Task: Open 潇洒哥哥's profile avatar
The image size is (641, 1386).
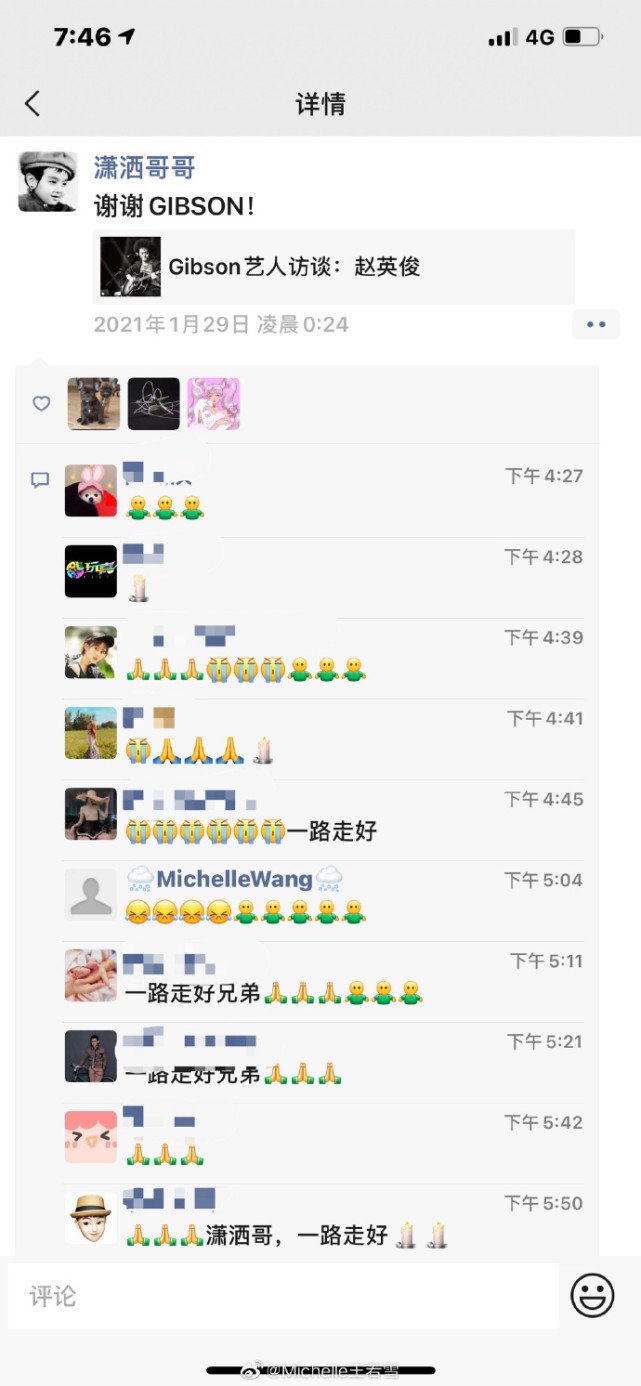Action: (47, 181)
